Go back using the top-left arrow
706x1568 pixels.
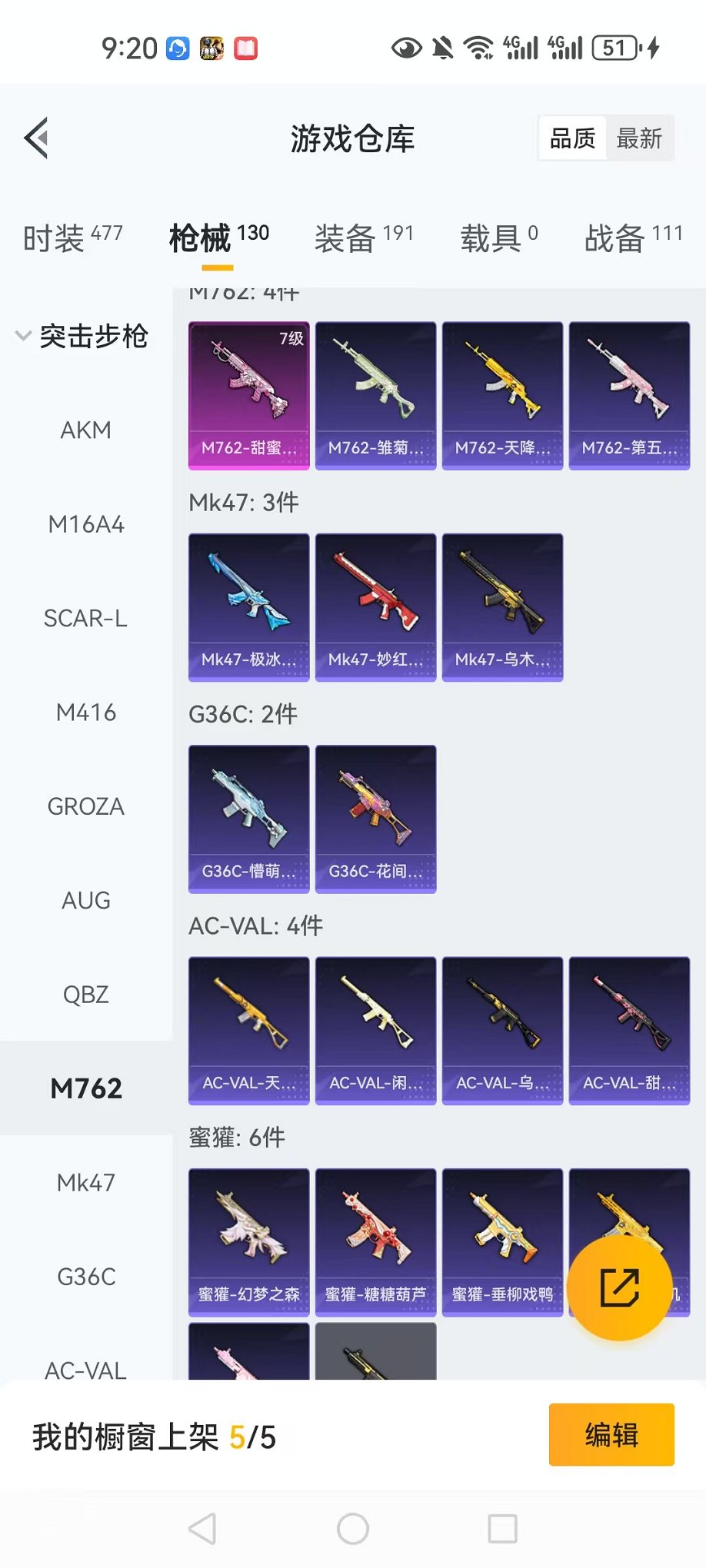click(x=37, y=138)
